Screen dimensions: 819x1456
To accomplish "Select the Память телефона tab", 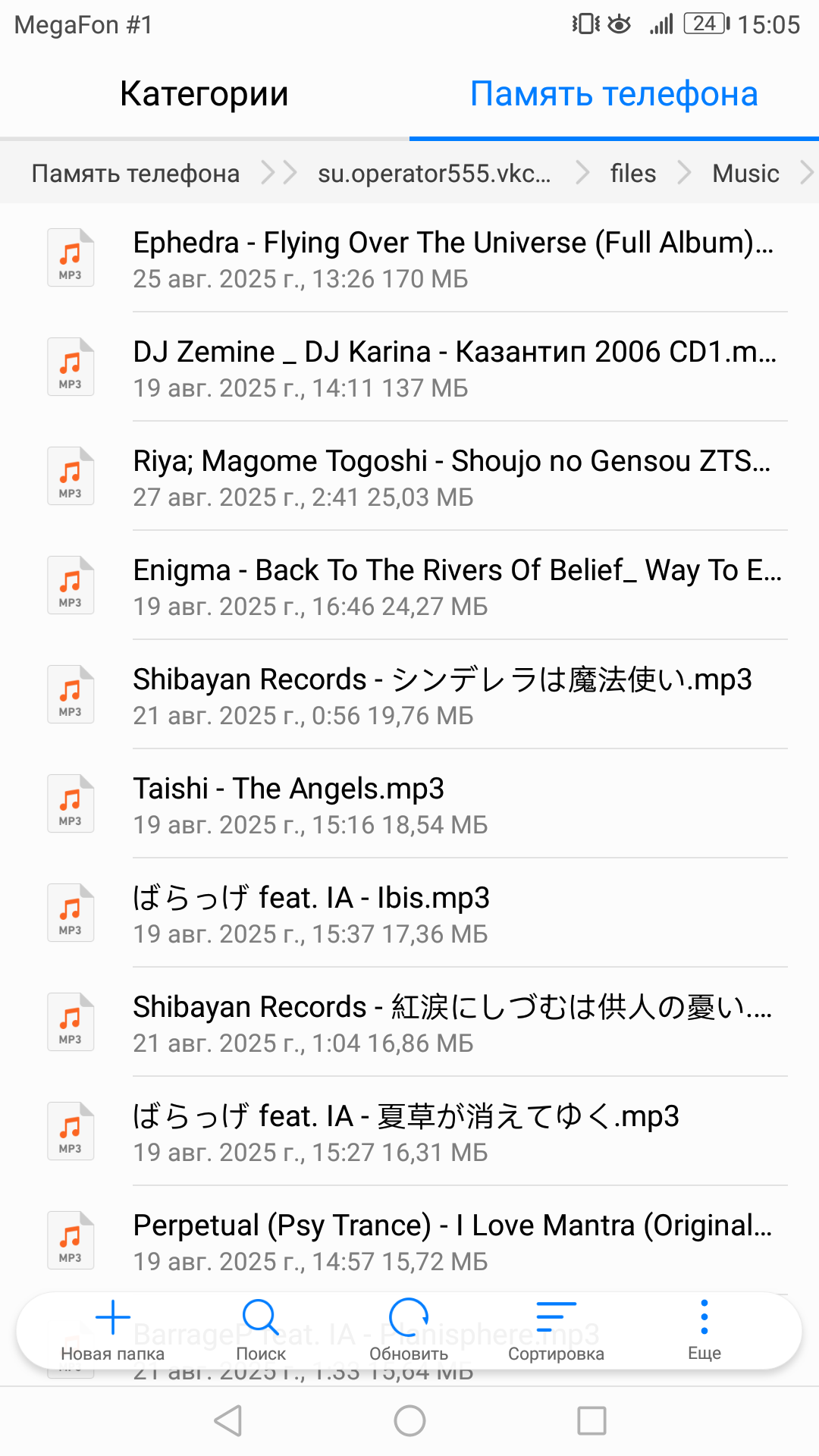I will (x=613, y=94).
